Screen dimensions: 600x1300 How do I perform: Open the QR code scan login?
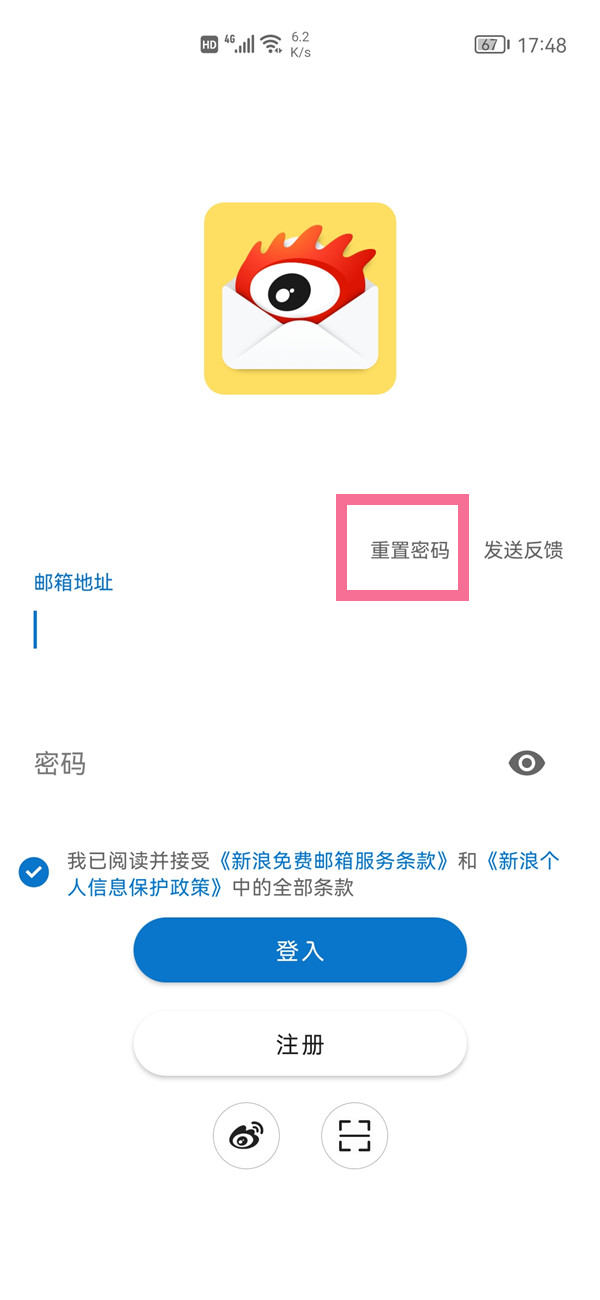[x=354, y=1136]
